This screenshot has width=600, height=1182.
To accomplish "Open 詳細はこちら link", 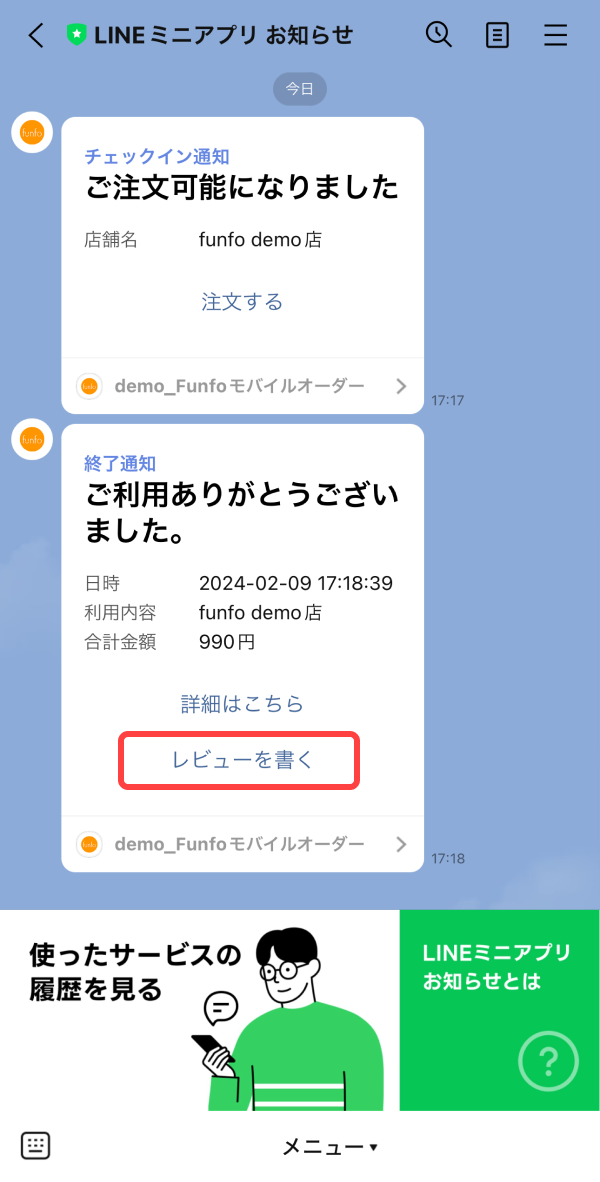I will (x=242, y=704).
